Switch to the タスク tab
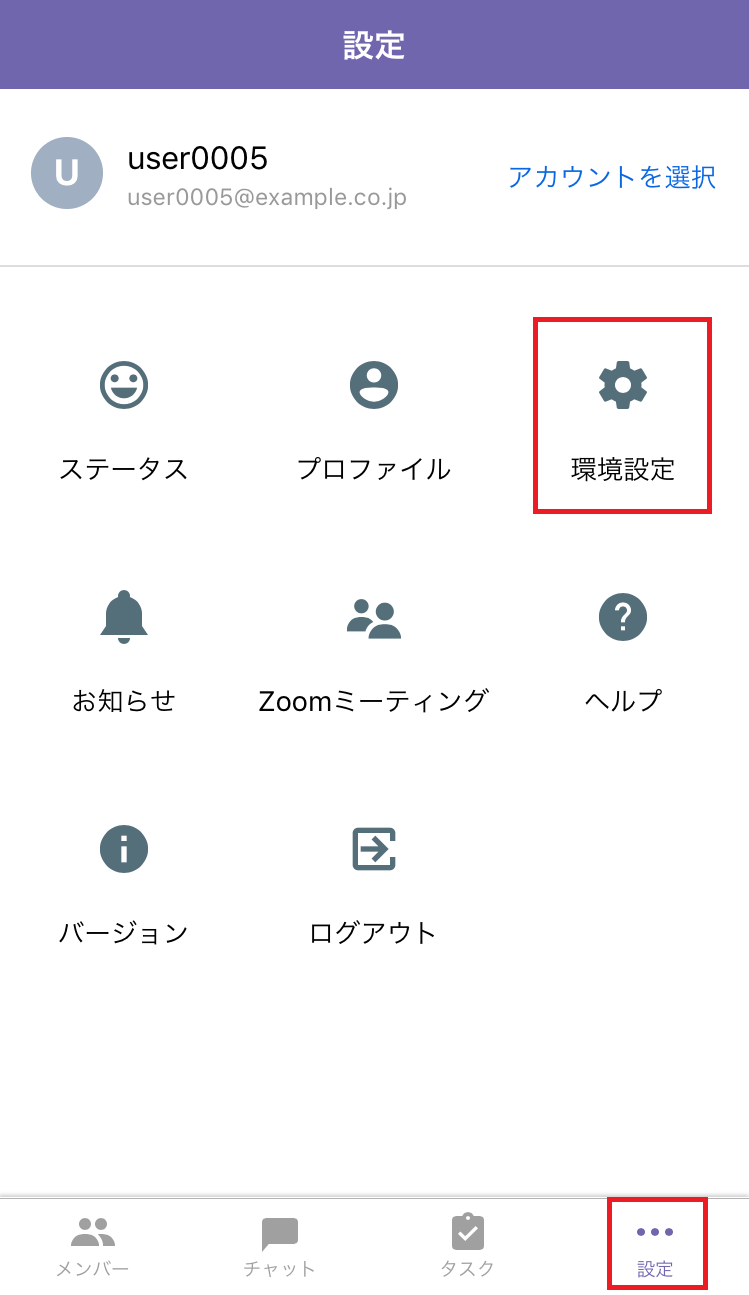 click(467, 1245)
